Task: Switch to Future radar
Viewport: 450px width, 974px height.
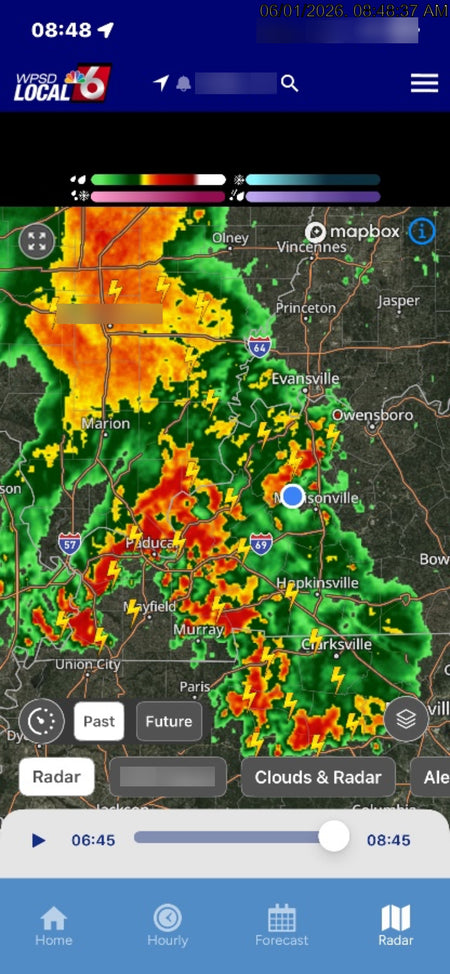Action: click(x=168, y=721)
